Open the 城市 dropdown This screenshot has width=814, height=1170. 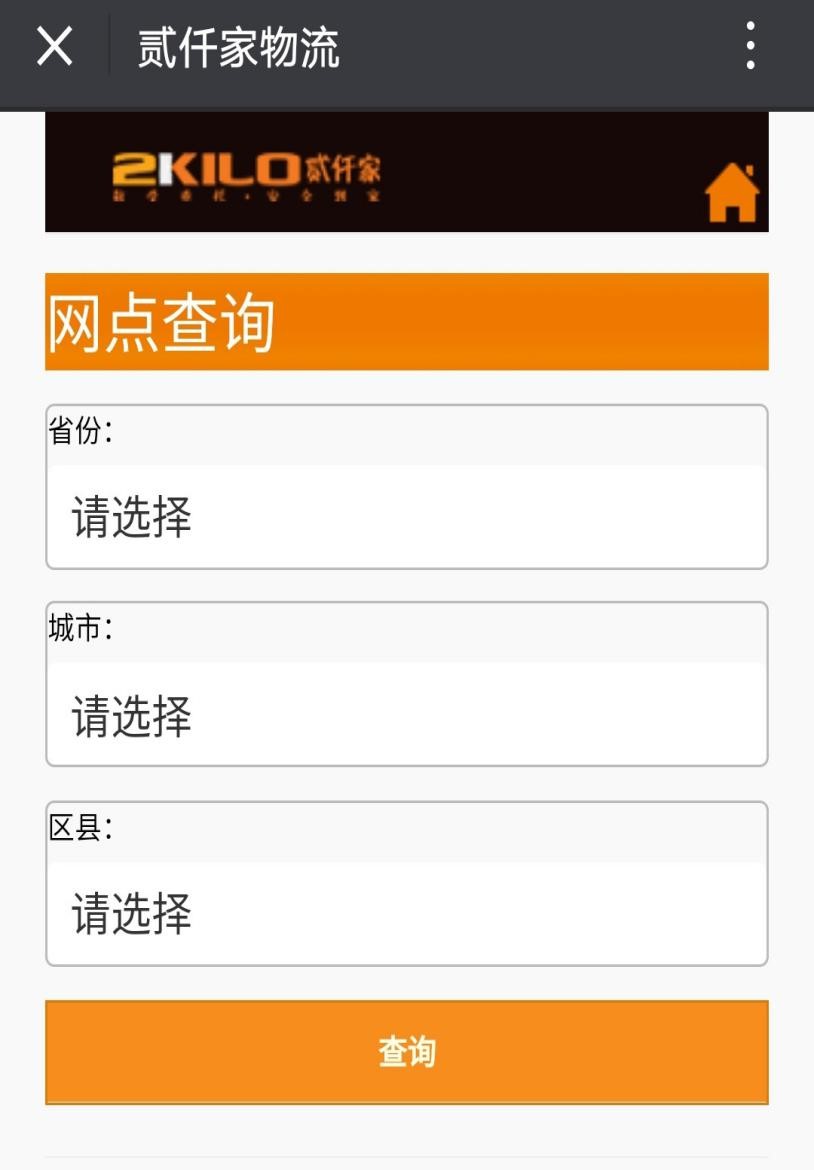tap(406, 714)
